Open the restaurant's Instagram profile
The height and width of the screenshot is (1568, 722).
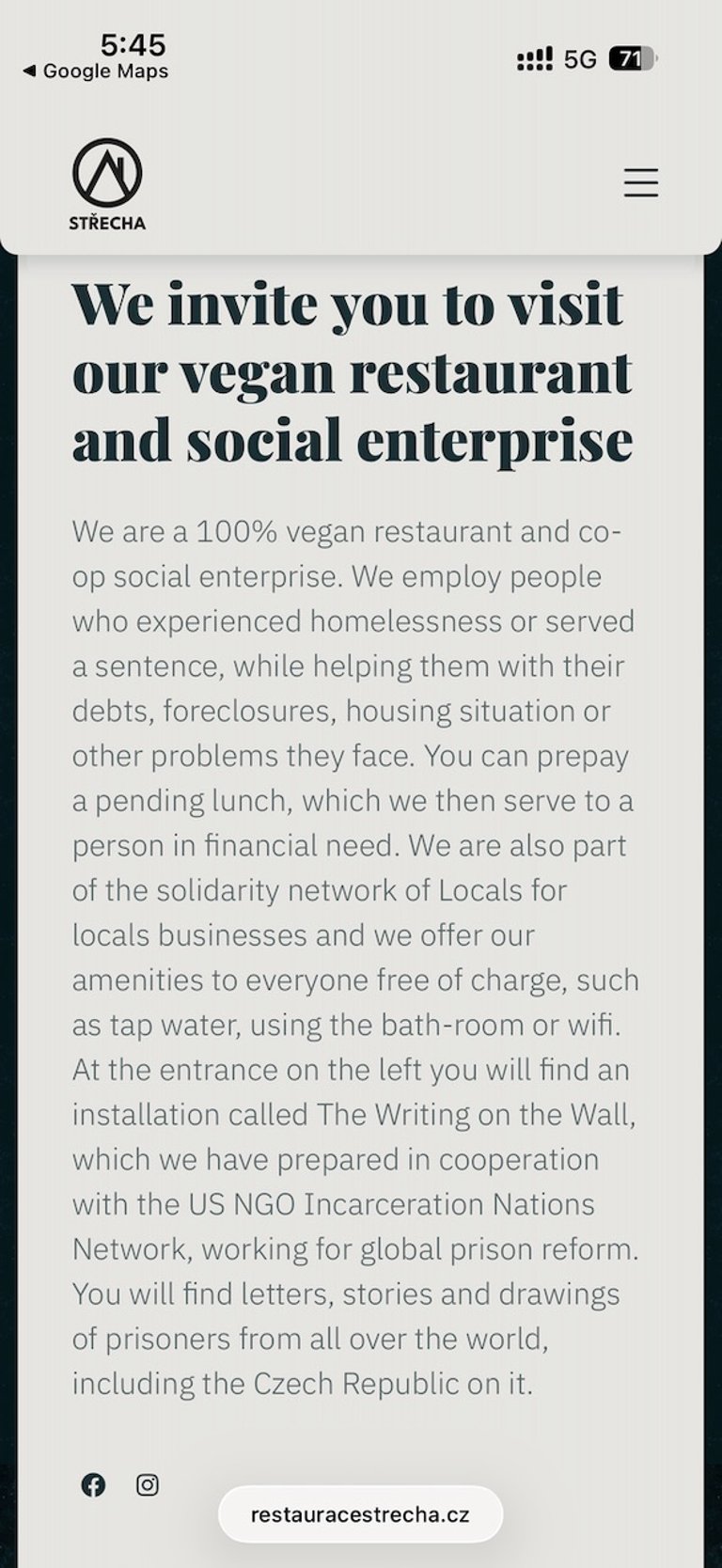click(148, 1485)
